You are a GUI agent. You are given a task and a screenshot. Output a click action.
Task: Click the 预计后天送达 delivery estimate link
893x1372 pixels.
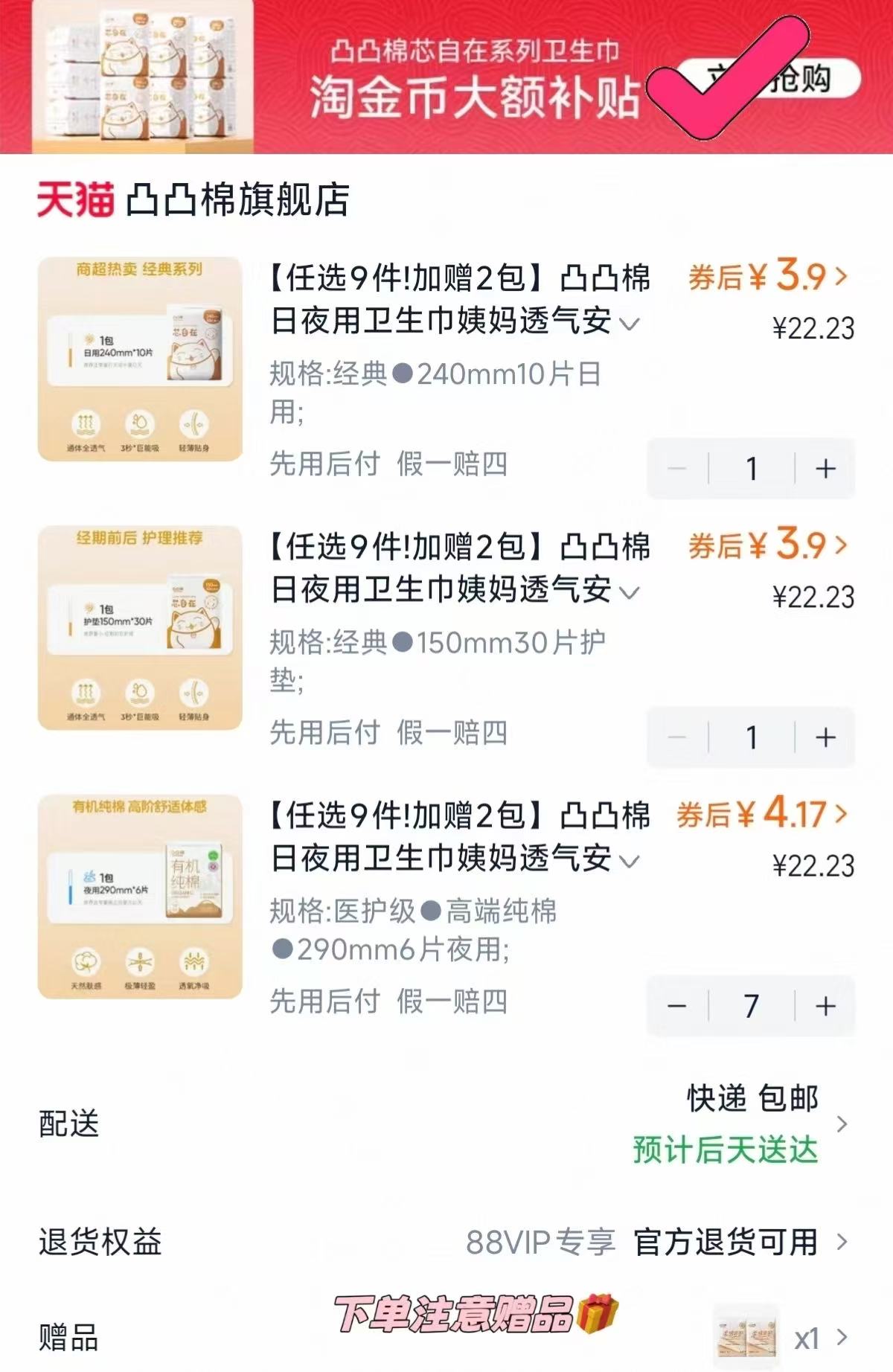point(726,1150)
